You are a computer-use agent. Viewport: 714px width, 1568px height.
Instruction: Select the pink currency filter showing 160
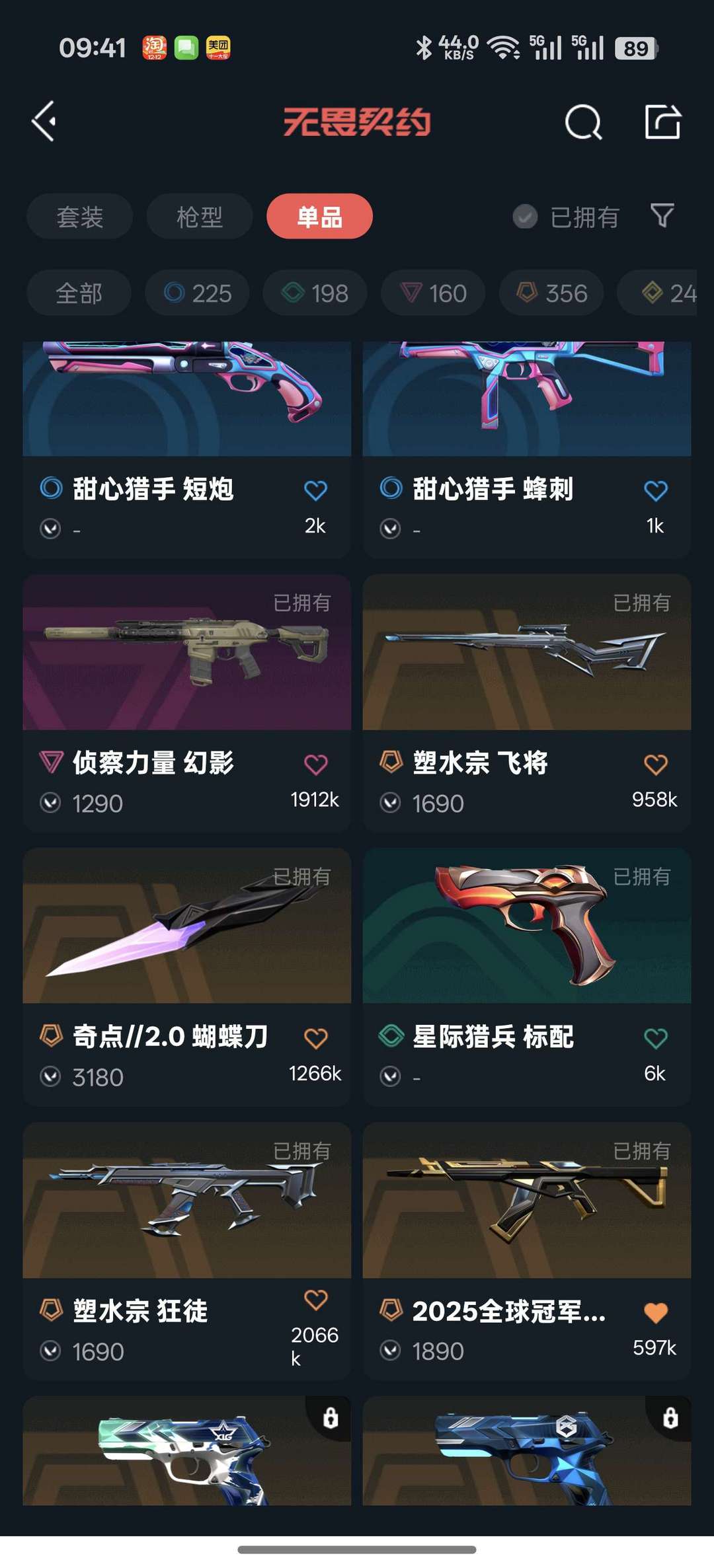coord(432,293)
